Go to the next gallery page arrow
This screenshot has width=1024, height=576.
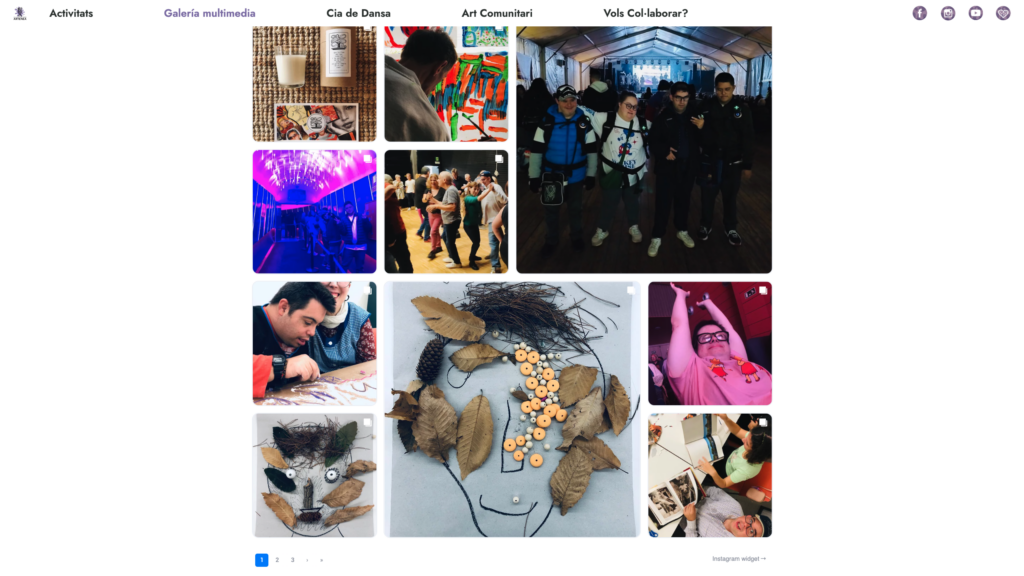pos(307,560)
